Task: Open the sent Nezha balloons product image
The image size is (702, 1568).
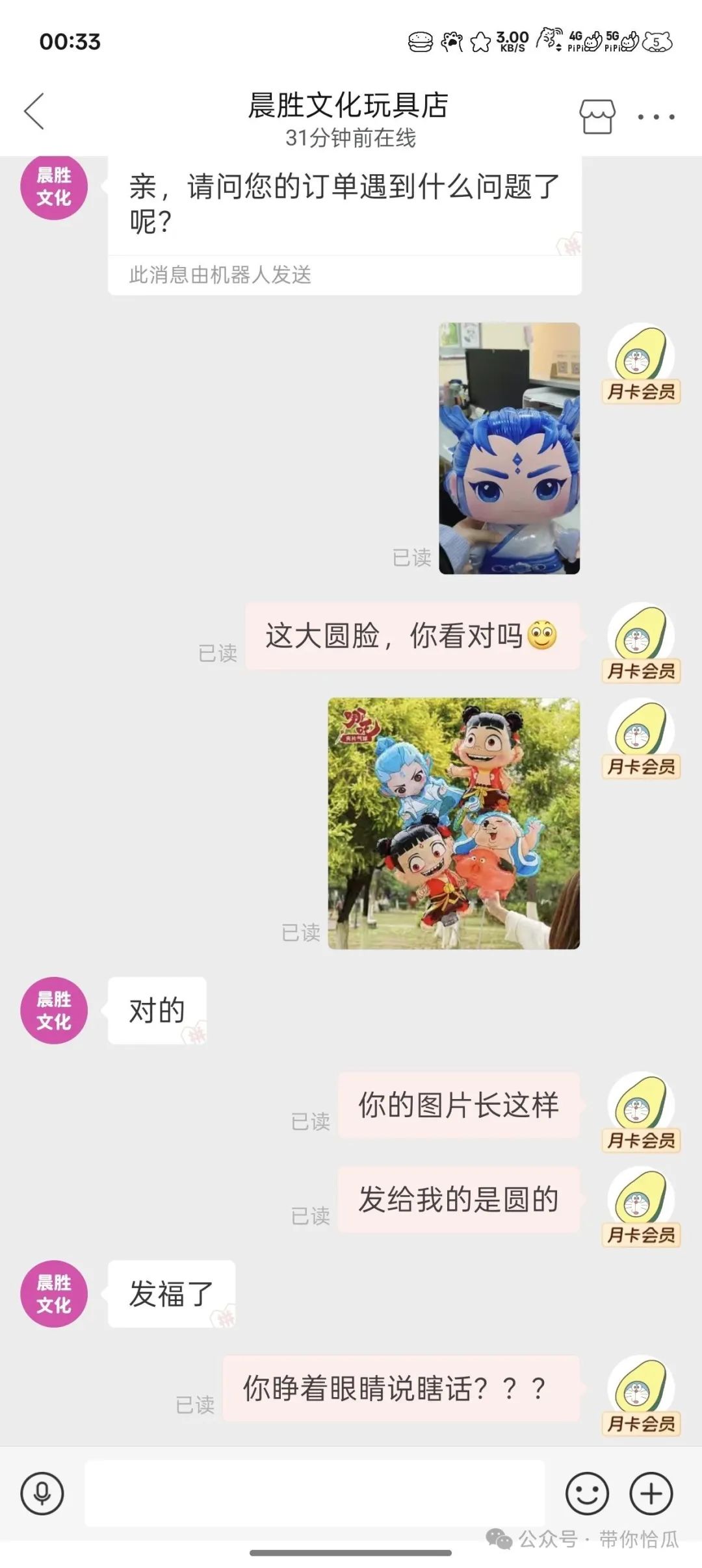Action: (454, 823)
